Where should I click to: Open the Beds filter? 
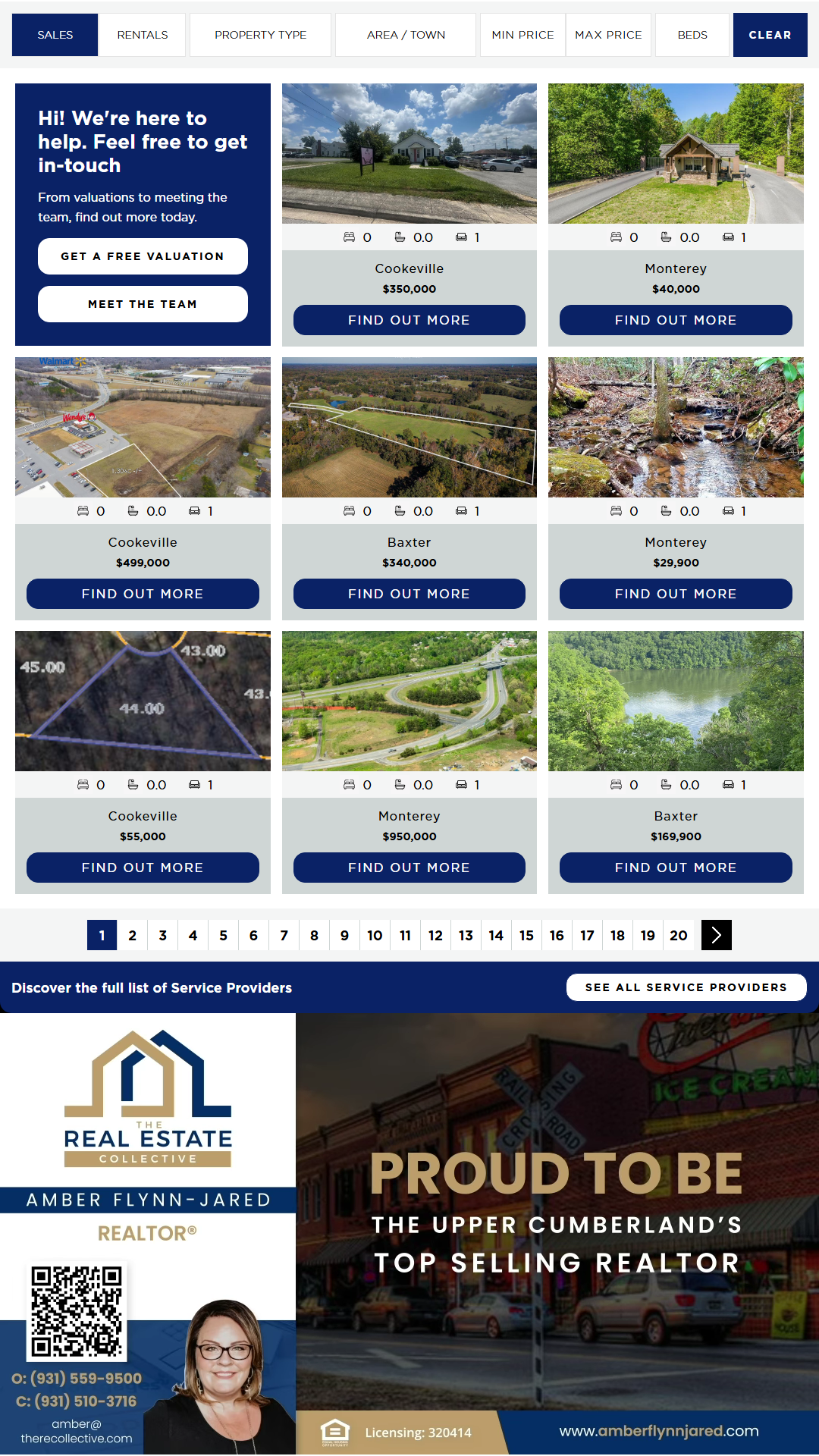pyautogui.click(x=692, y=35)
